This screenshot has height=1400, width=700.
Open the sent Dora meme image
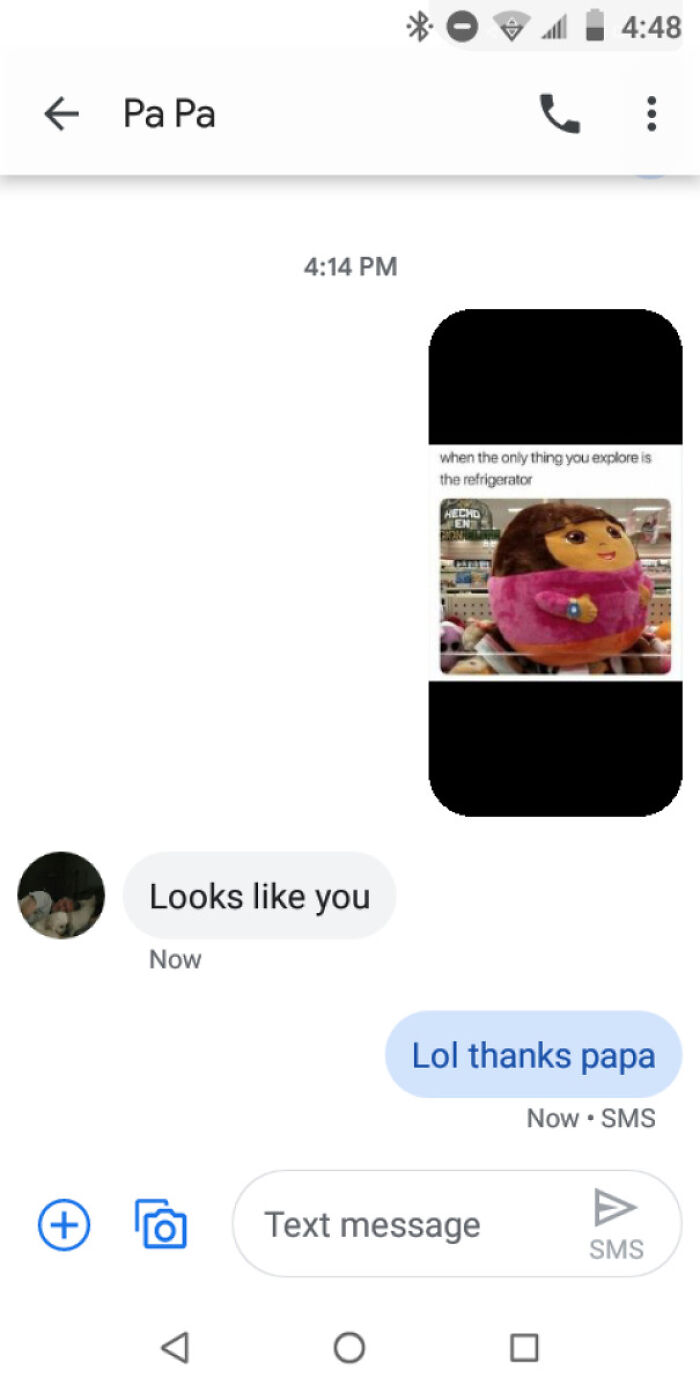555,562
